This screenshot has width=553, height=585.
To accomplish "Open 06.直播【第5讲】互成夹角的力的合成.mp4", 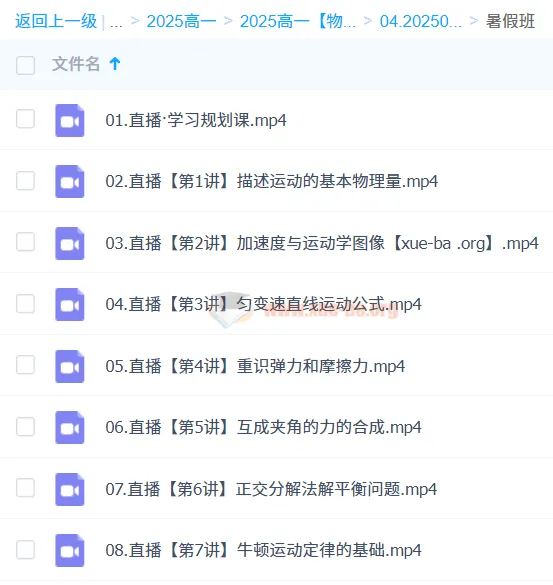I will tap(263, 427).
